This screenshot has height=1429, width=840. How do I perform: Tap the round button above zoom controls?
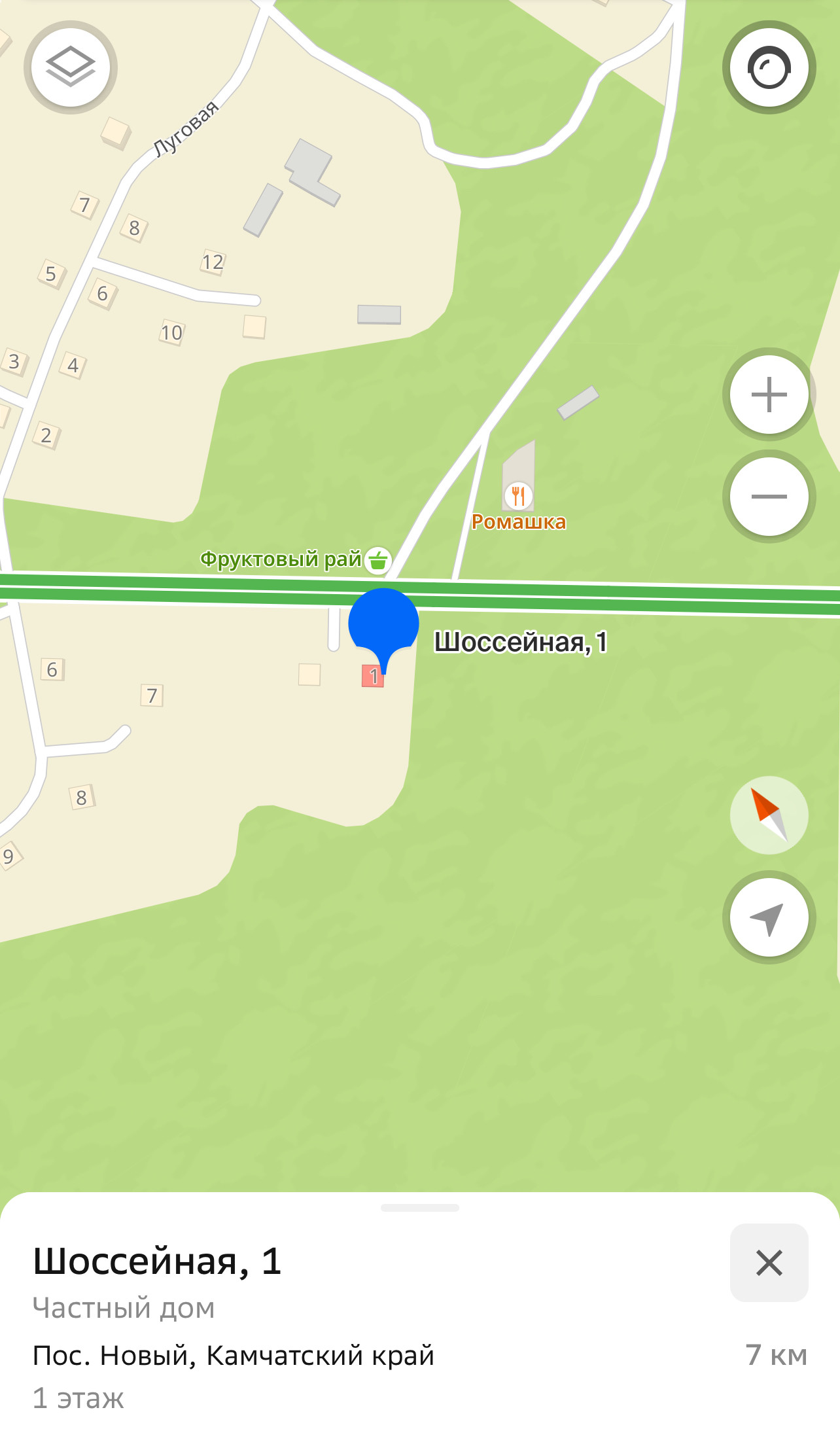[769, 67]
